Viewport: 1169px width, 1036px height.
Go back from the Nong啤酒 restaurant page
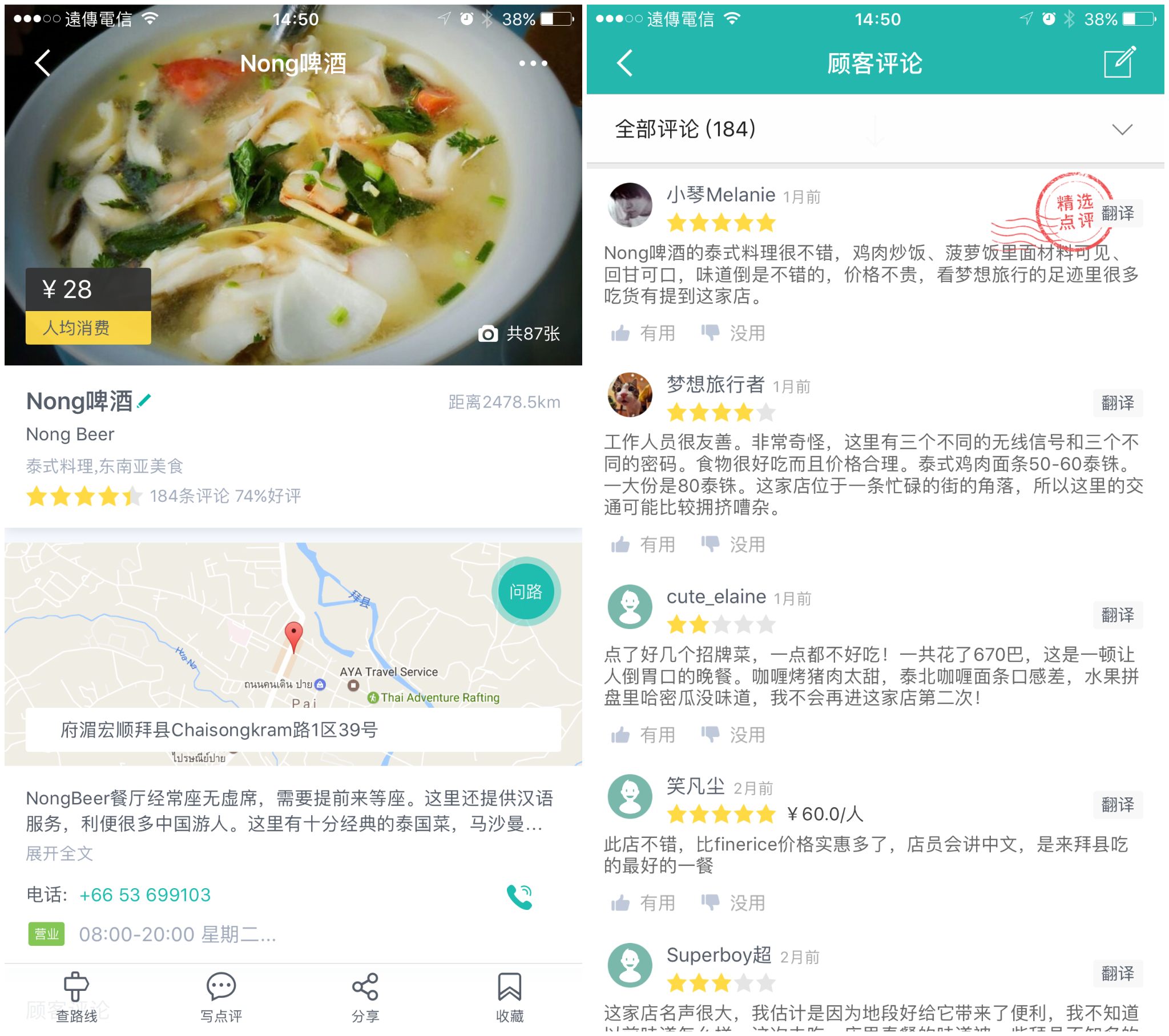(x=43, y=63)
